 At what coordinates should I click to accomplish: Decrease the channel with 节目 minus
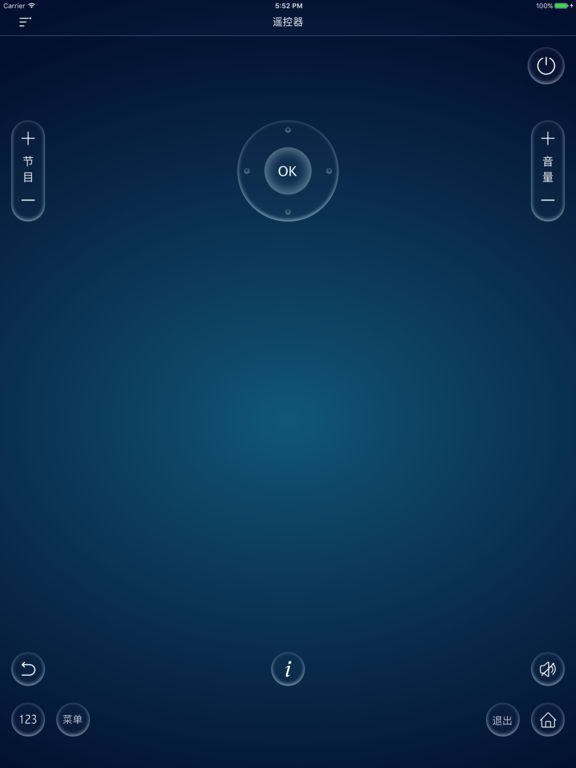[x=28, y=200]
